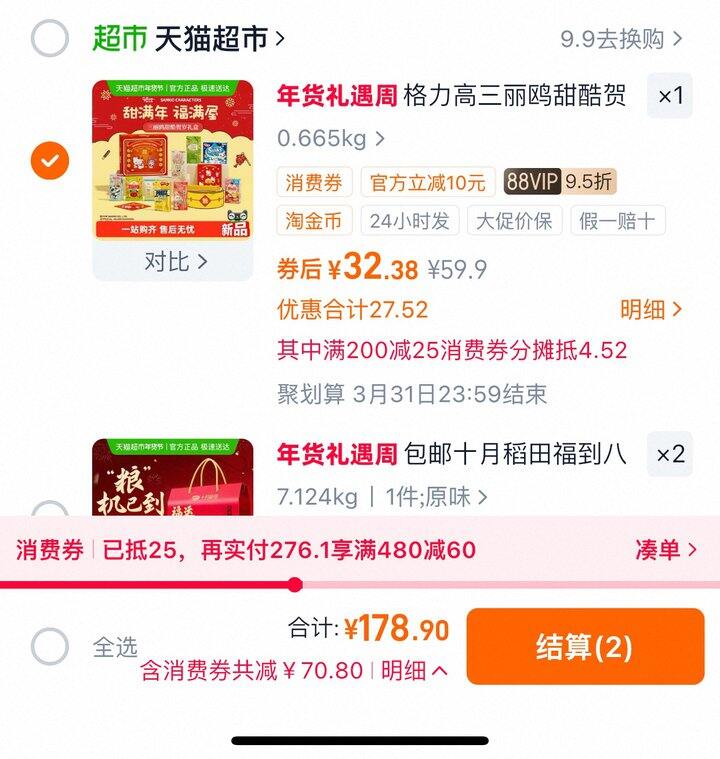
Task: Uncheck the 格力高三丽鸥 gift box item
Action: coord(50,160)
